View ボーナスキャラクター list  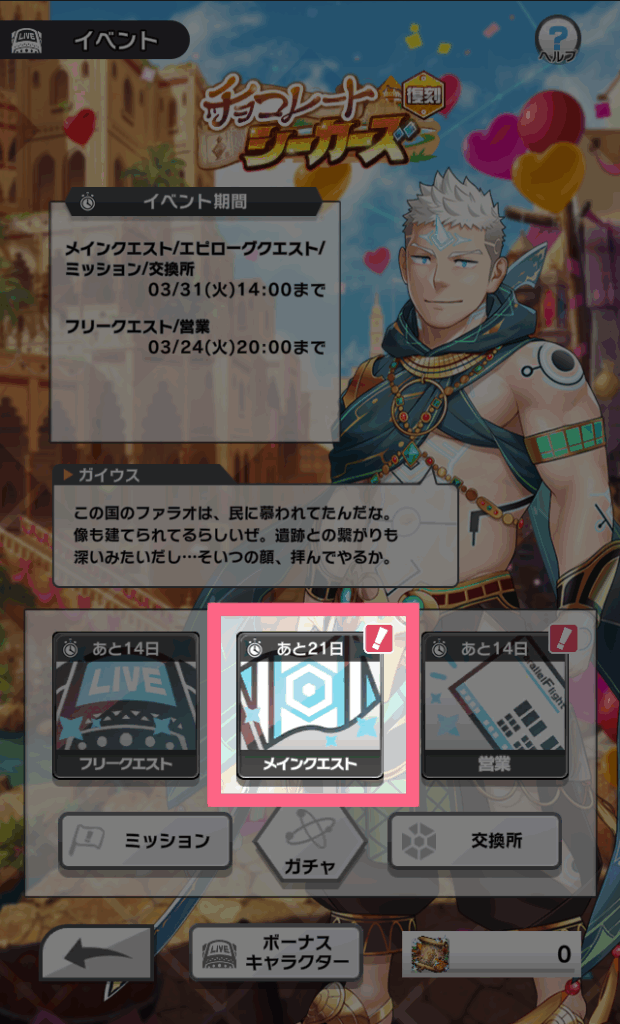[276, 953]
